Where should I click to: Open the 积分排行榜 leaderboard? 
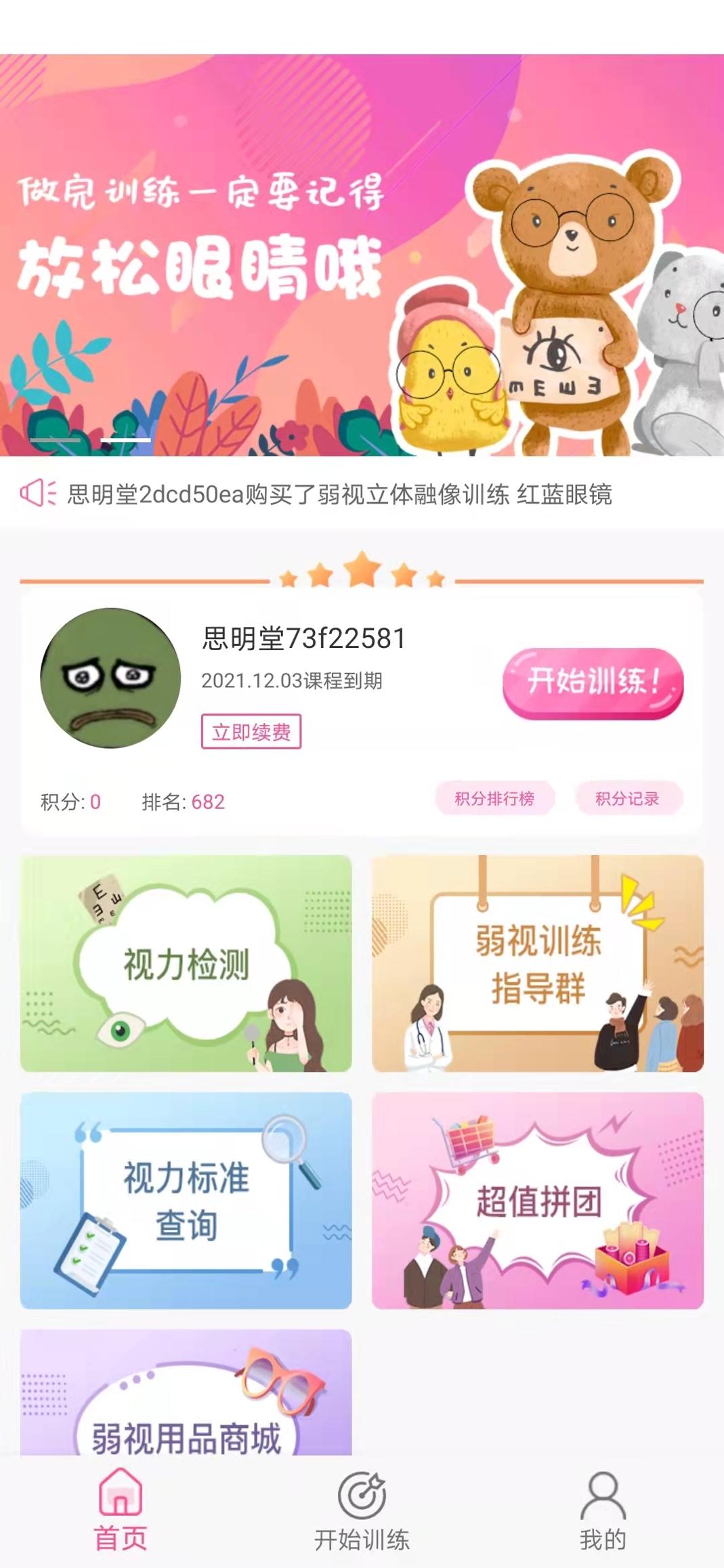494,799
